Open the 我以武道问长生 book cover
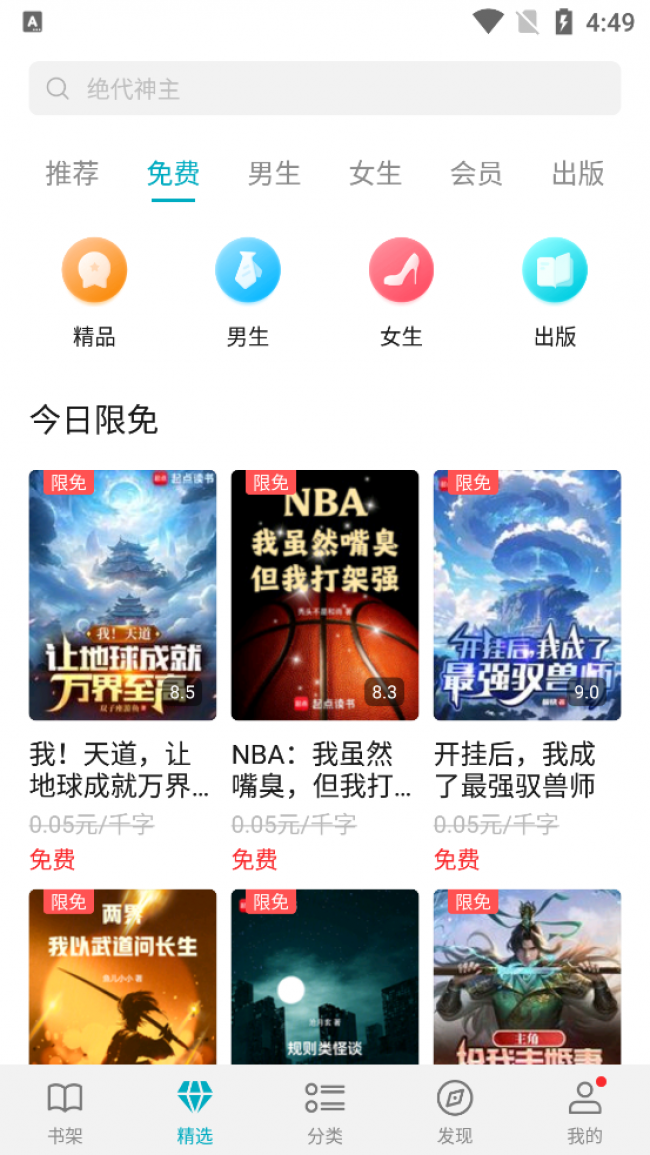This screenshot has width=650, height=1155. [122, 975]
